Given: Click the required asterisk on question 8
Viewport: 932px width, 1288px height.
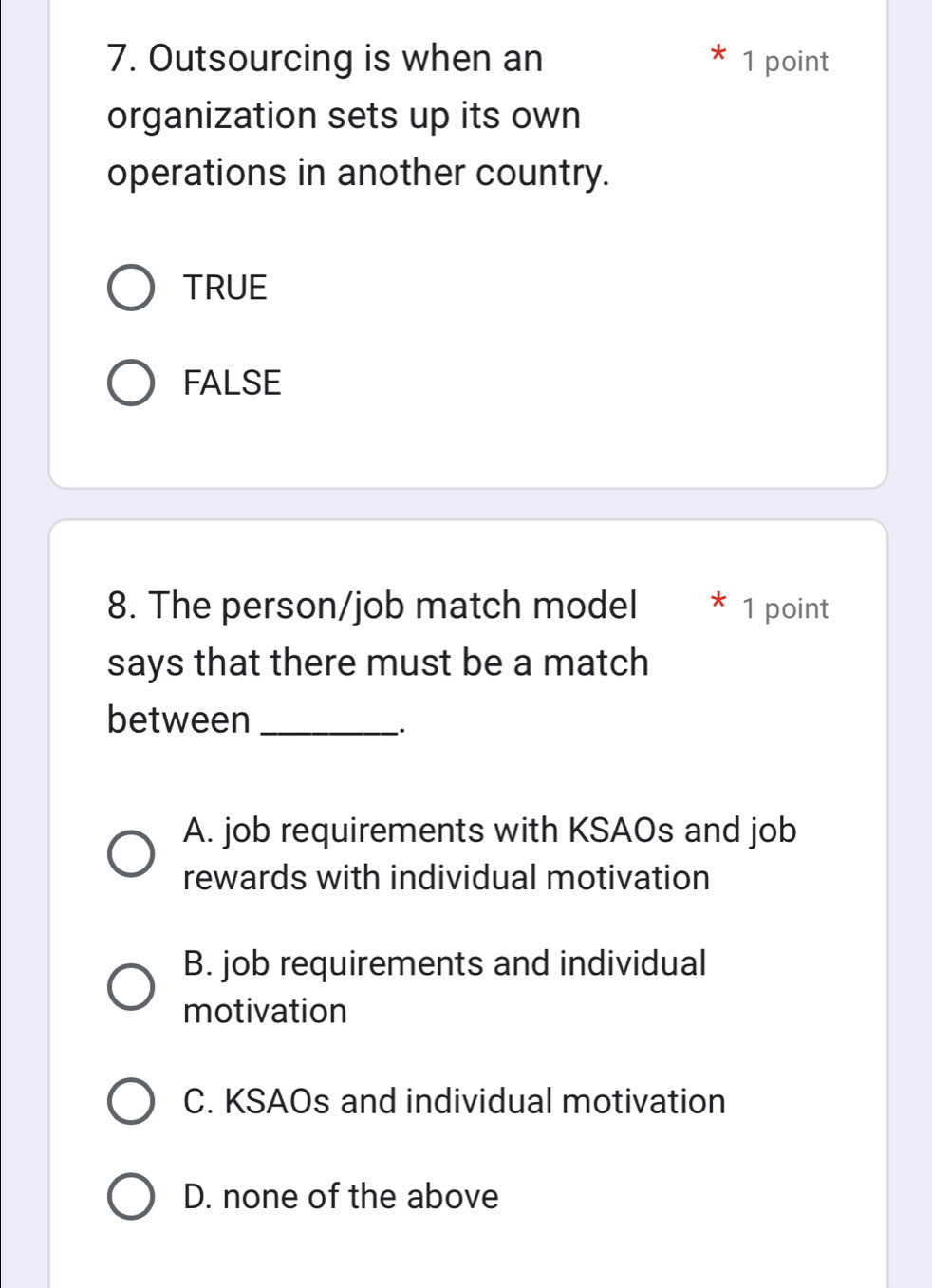Looking at the screenshot, I should click(x=718, y=601).
